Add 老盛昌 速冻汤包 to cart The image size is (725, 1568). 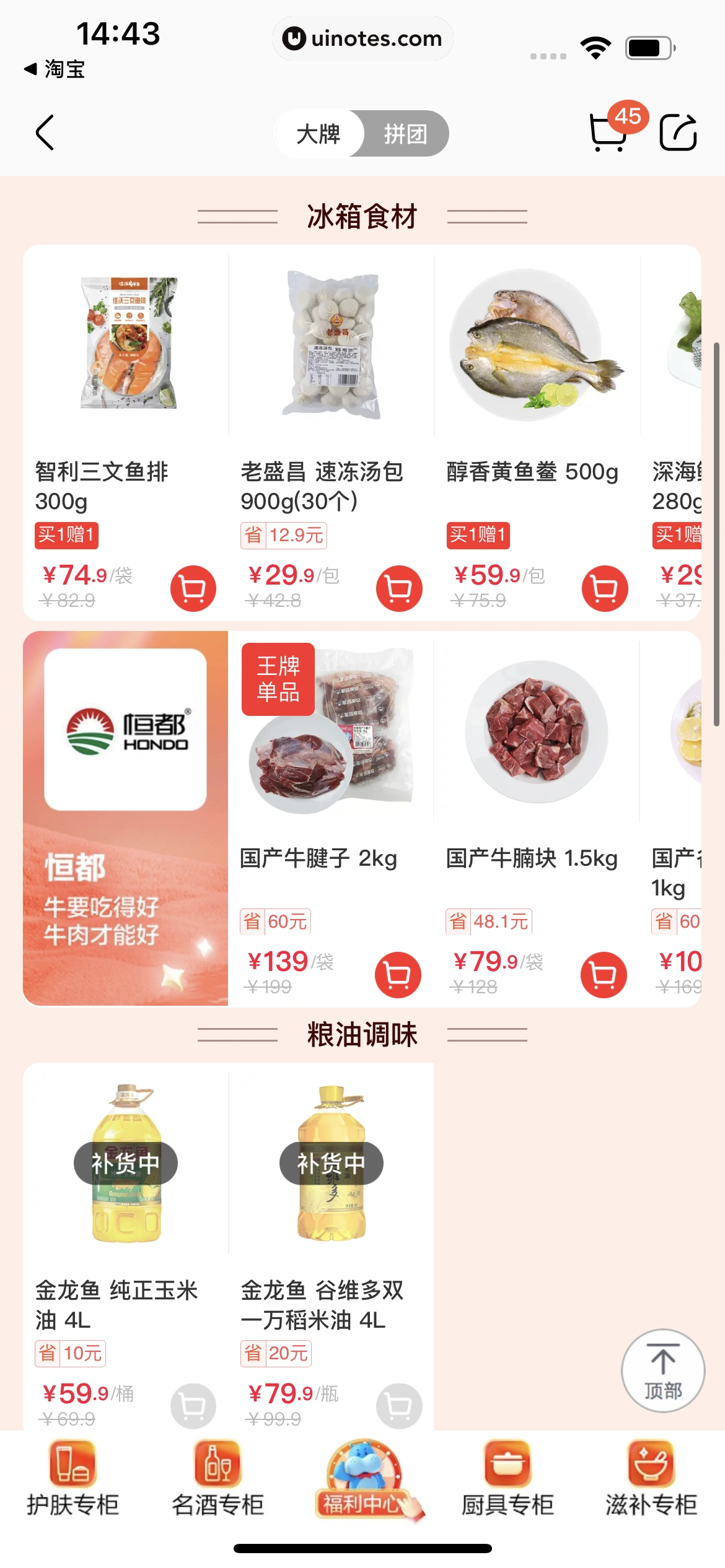(x=398, y=588)
